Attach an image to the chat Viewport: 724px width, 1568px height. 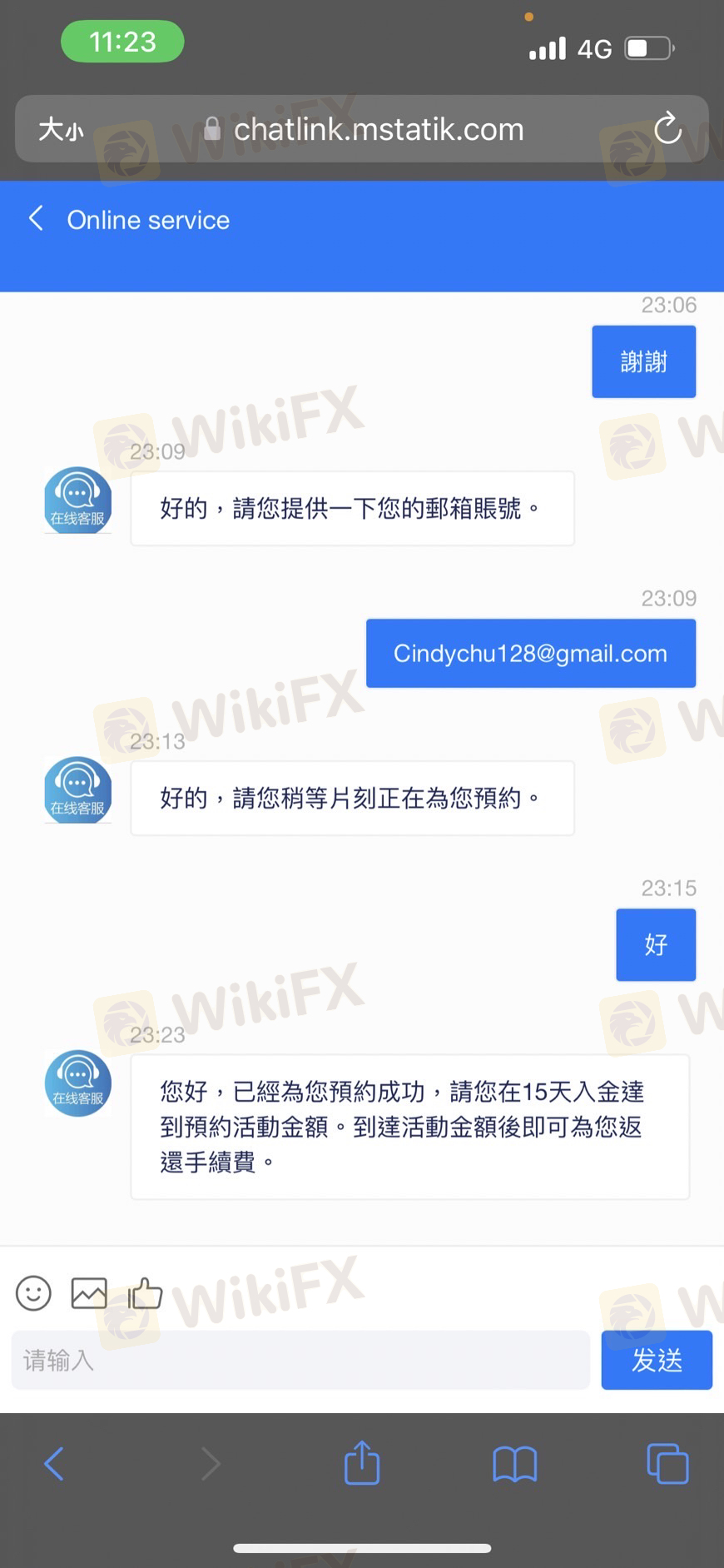tap(89, 1293)
